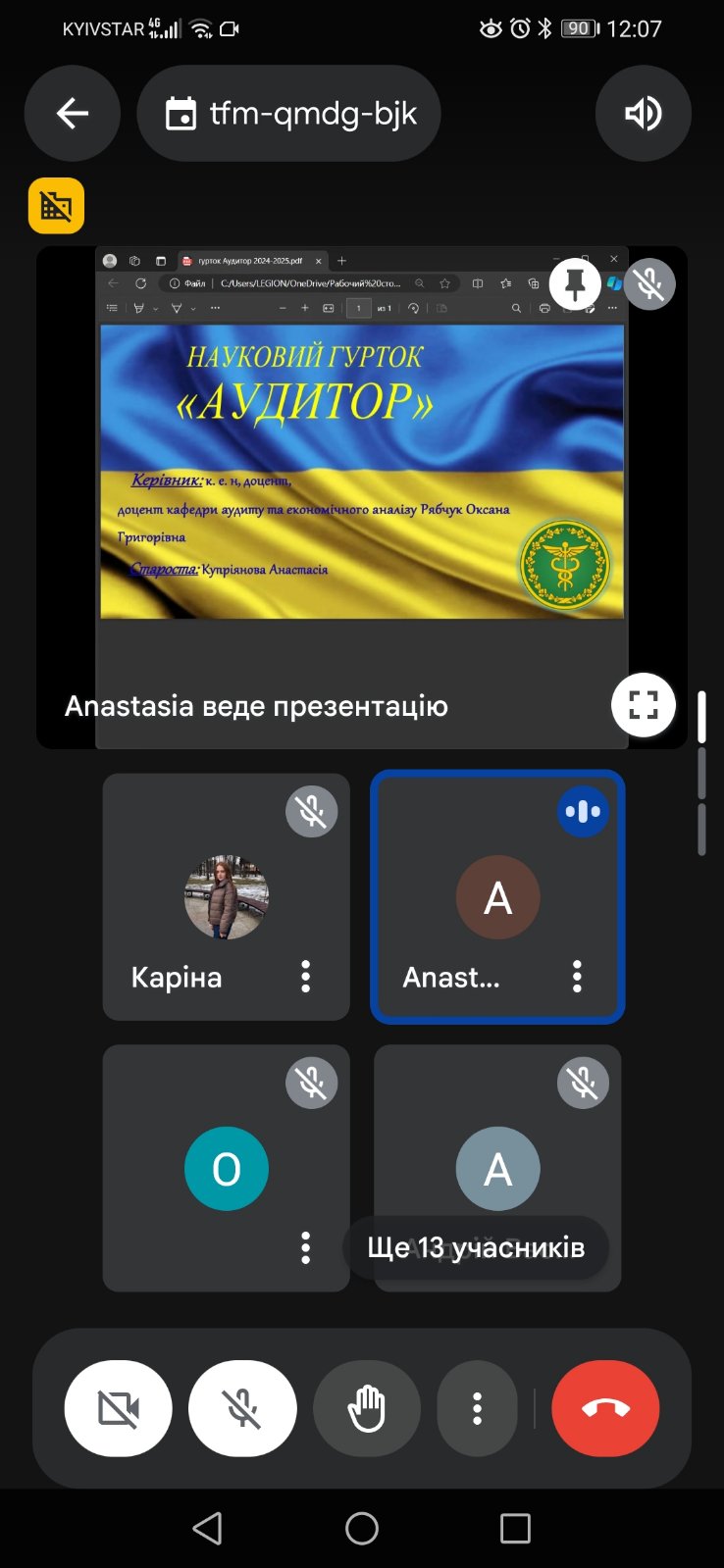
Task: Raise your hand
Action: (x=367, y=1409)
